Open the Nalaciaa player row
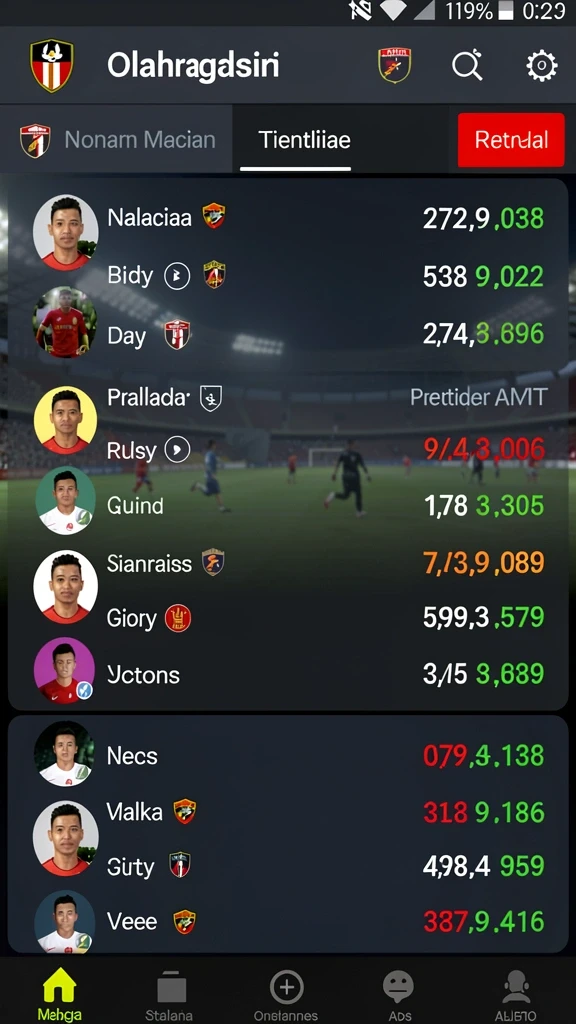 pos(287,218)
